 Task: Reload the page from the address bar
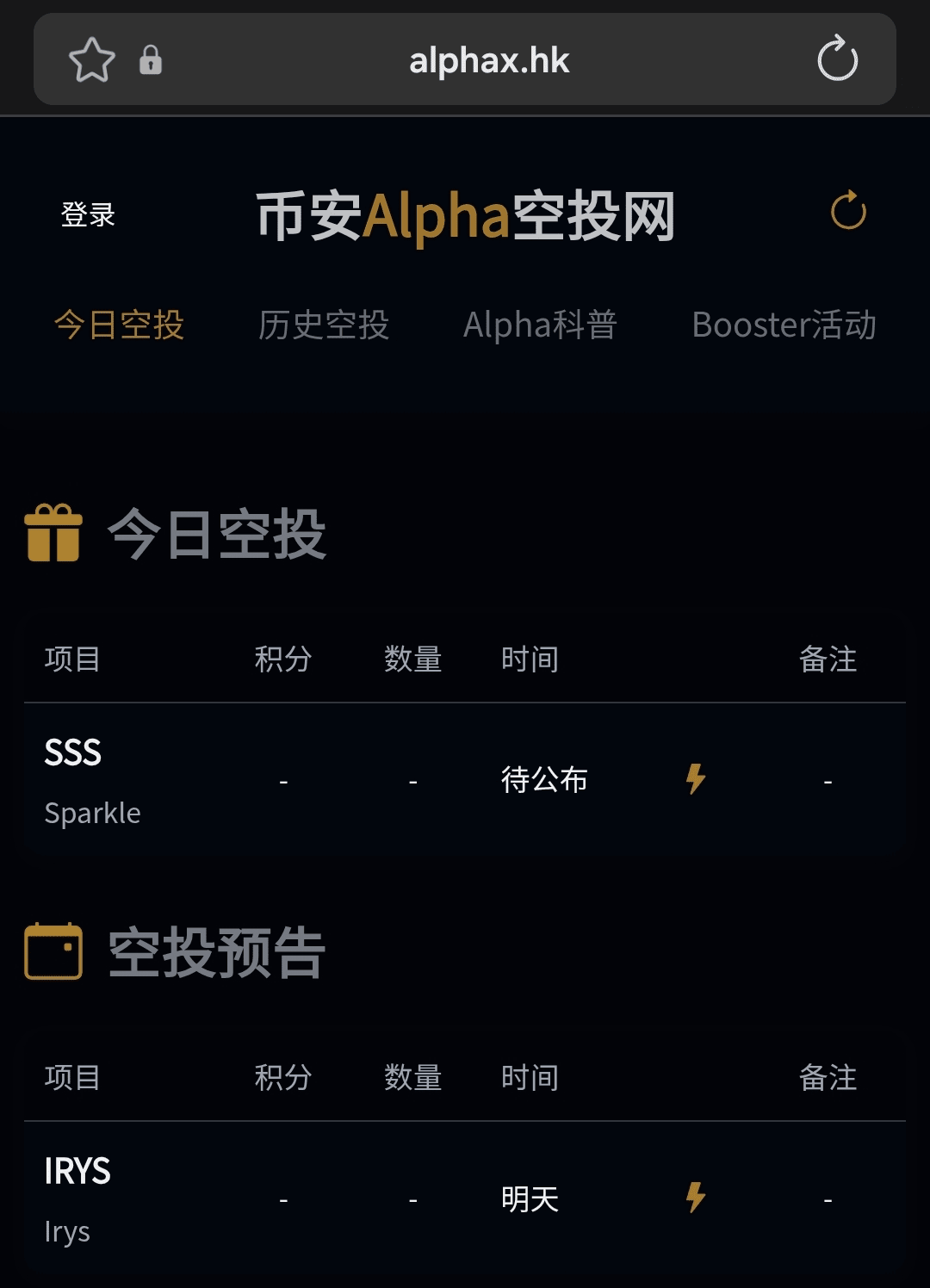pyautogui.click(x=837, y=59)
